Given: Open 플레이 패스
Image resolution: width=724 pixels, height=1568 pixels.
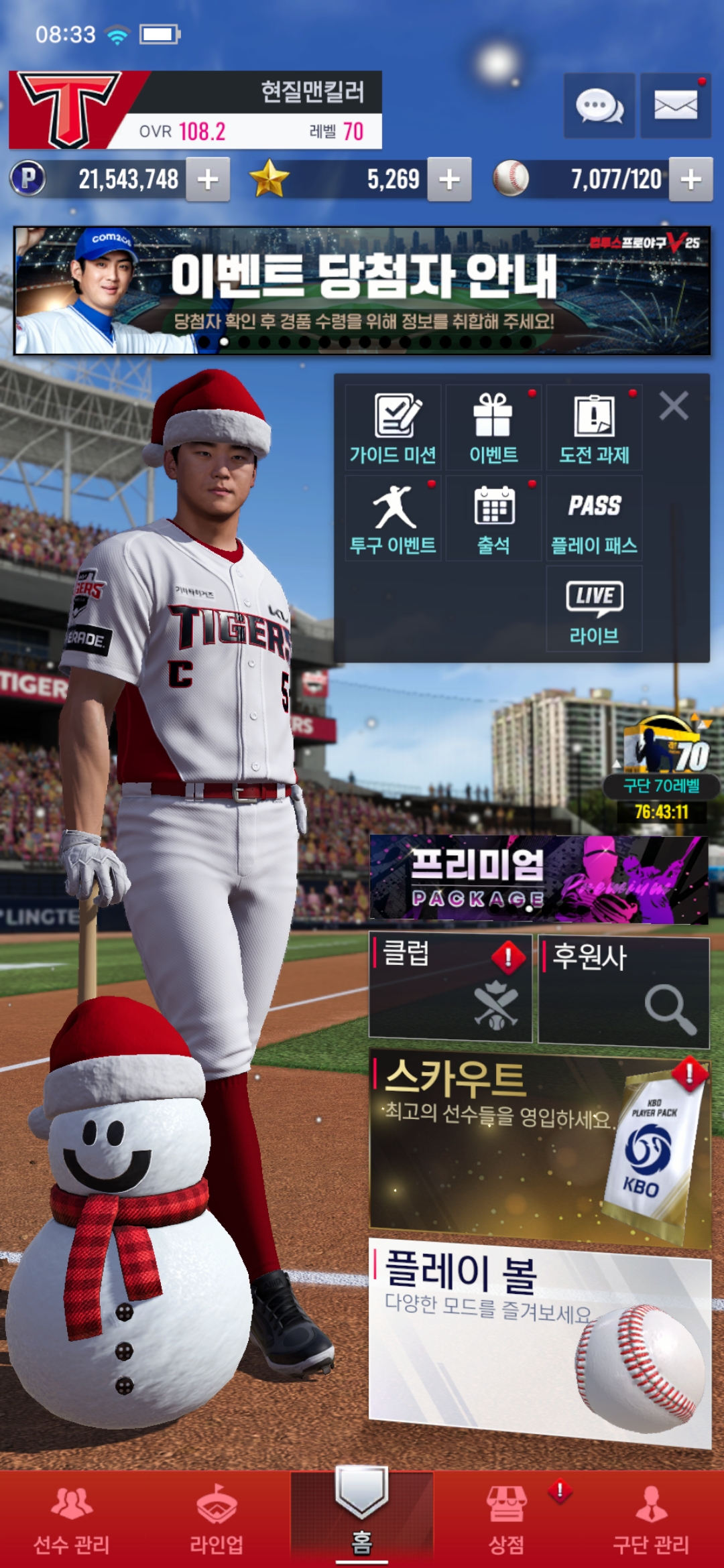Looking at the screenshot, I should coord(594,518).
